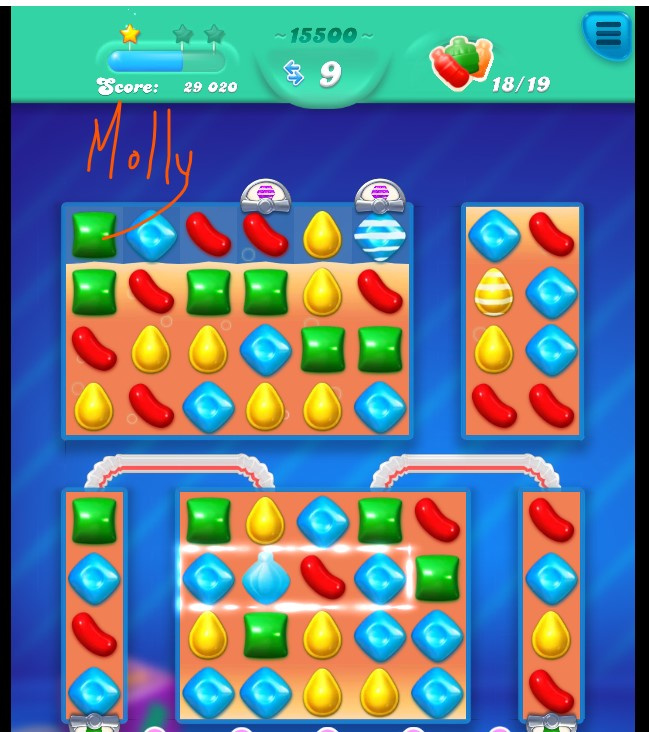This screenshot has height=732, width=649.
Task: Tap the highlighted blue fish candy
Action: coord(266,577)
